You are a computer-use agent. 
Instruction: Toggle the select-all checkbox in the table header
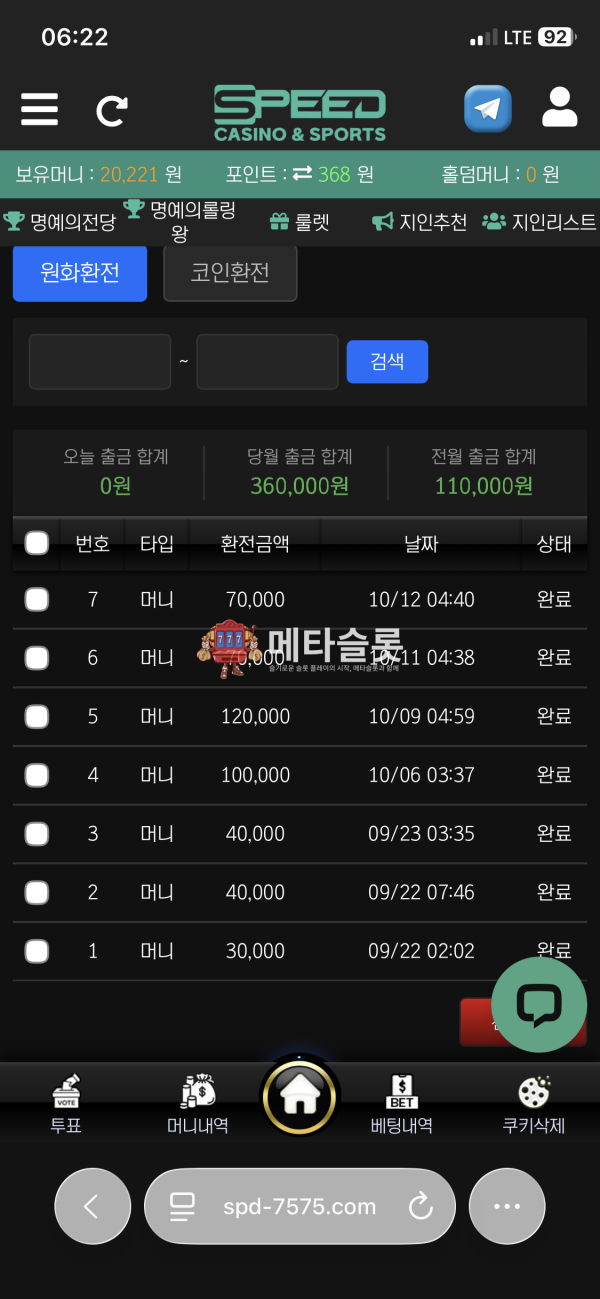[37, 543]
